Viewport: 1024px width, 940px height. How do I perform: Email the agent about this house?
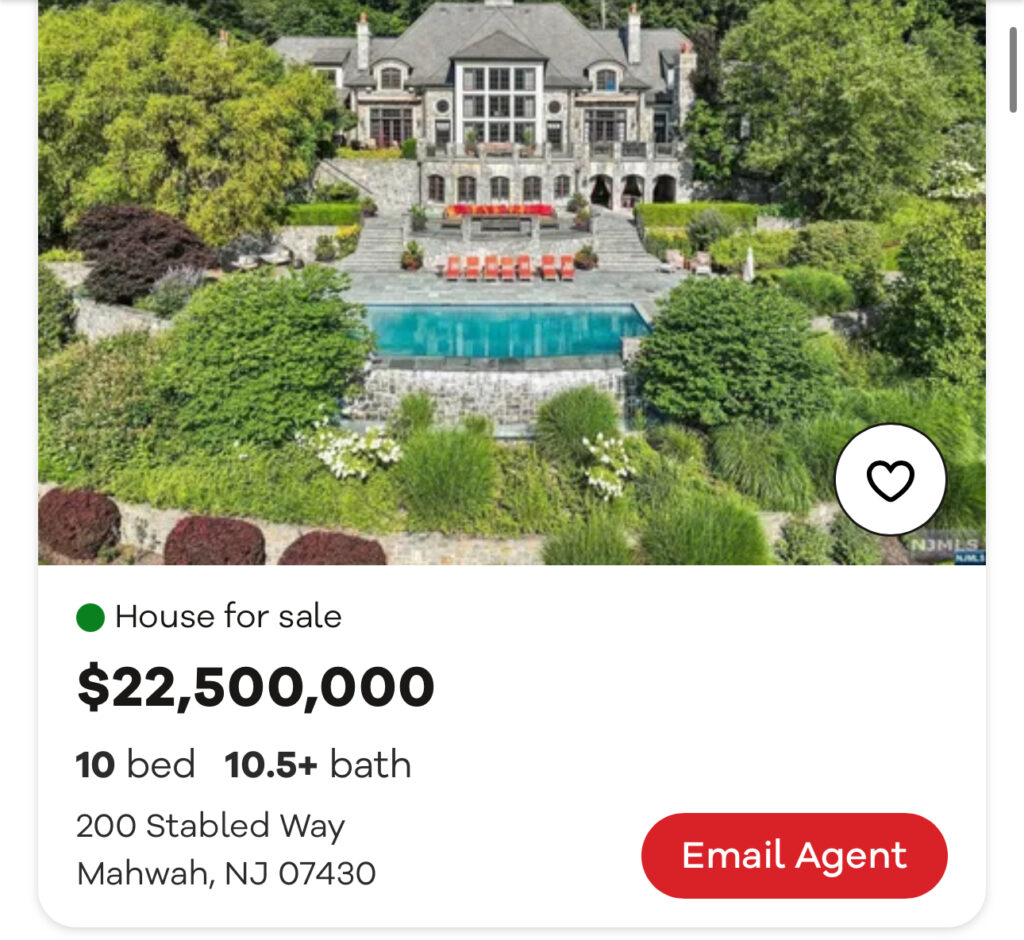(x=794, y=856)
